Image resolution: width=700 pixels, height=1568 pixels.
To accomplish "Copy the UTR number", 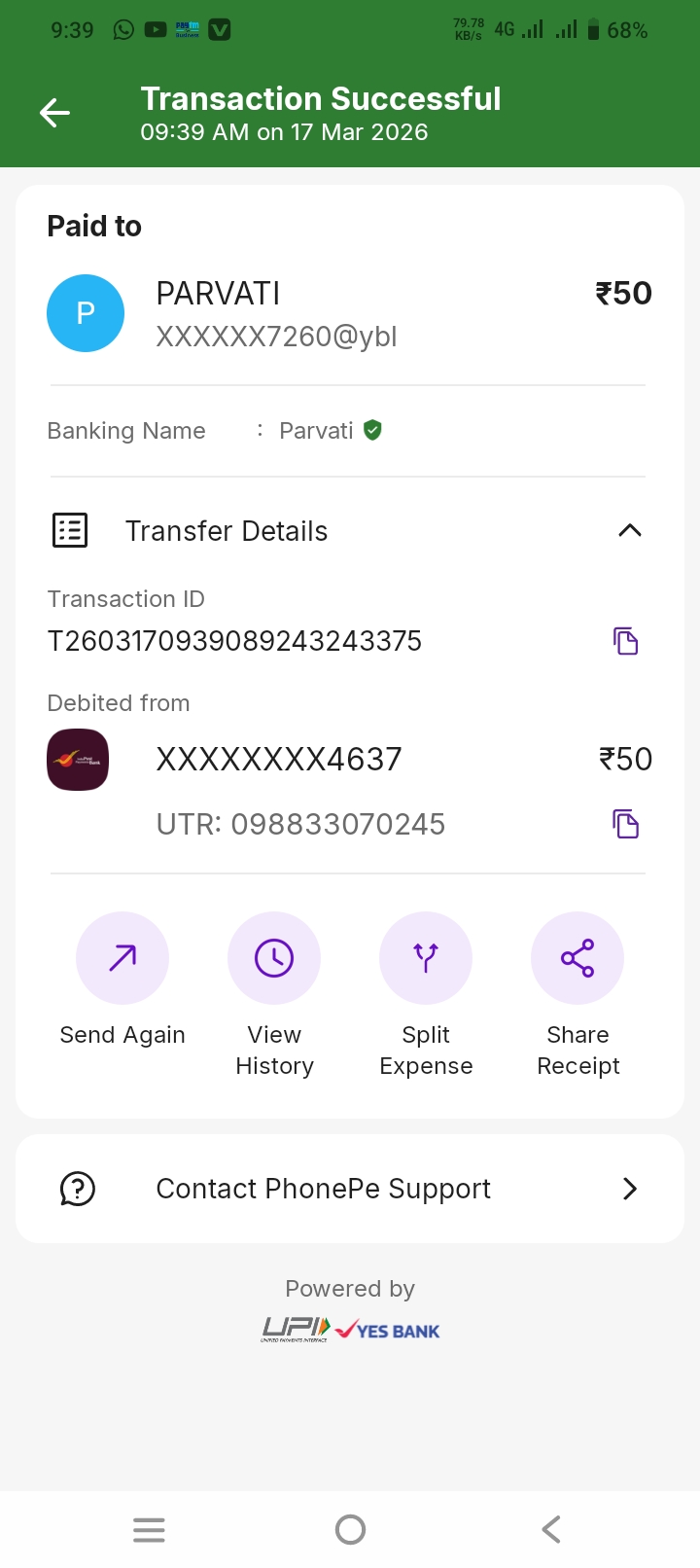I will (x=625, y=824).
